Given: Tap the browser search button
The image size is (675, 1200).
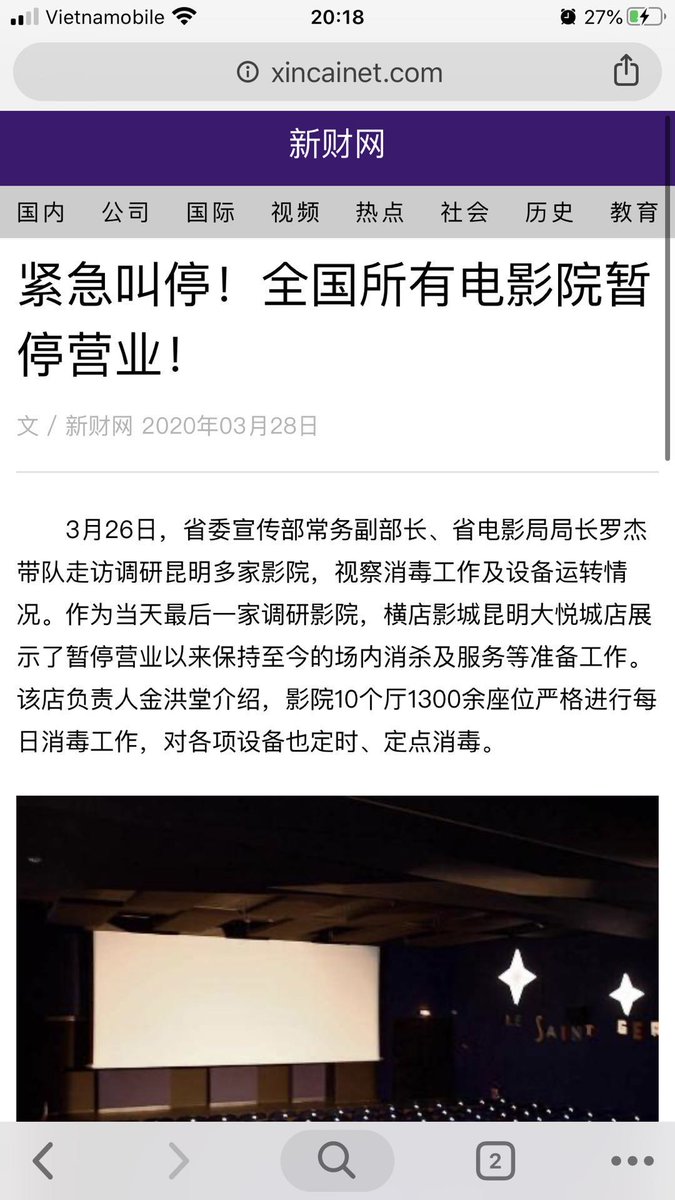Looking at the screenshot, I should tap(337, 1161).
